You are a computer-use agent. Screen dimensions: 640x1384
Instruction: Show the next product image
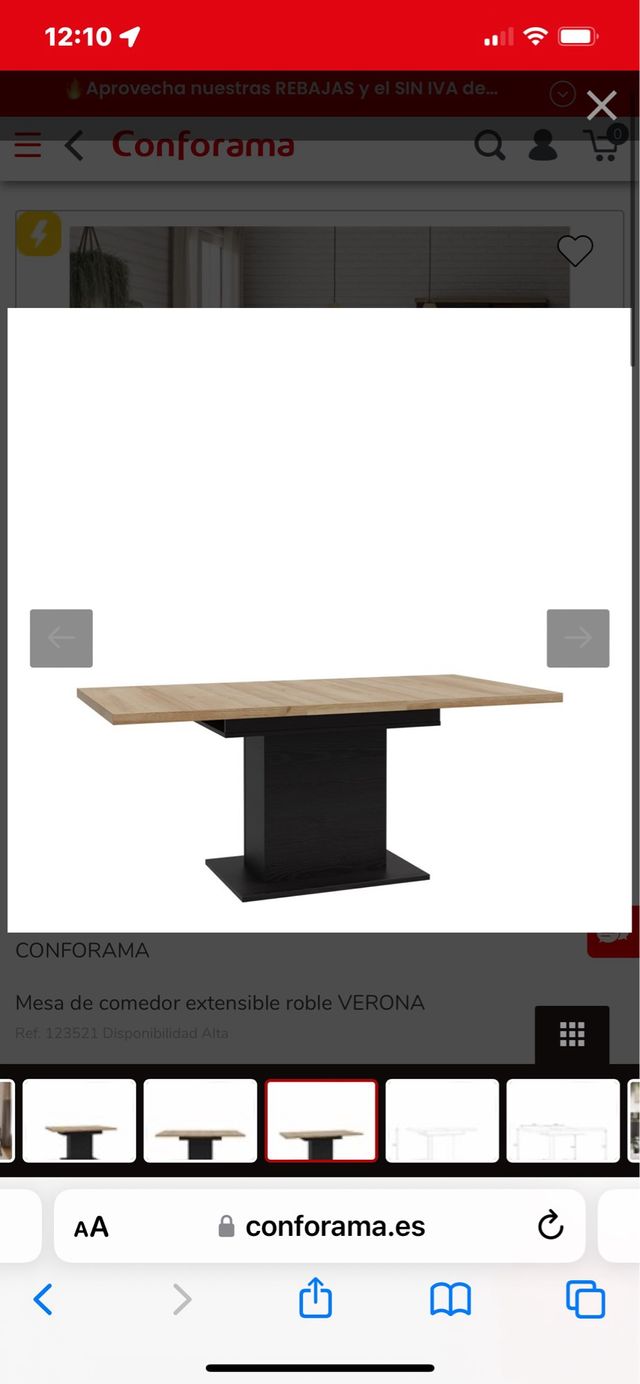click(577, 638)
